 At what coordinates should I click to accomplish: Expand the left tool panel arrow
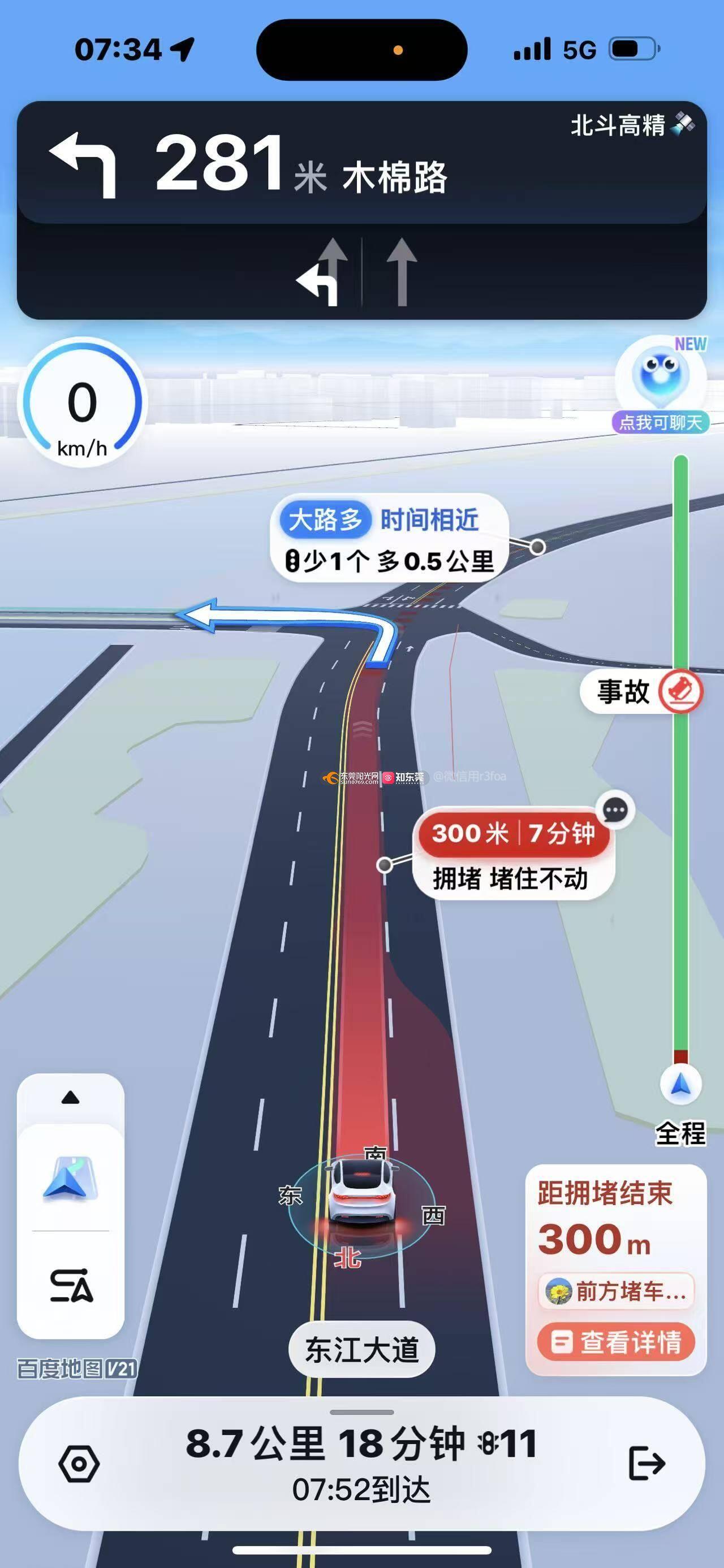[71, 1098]
